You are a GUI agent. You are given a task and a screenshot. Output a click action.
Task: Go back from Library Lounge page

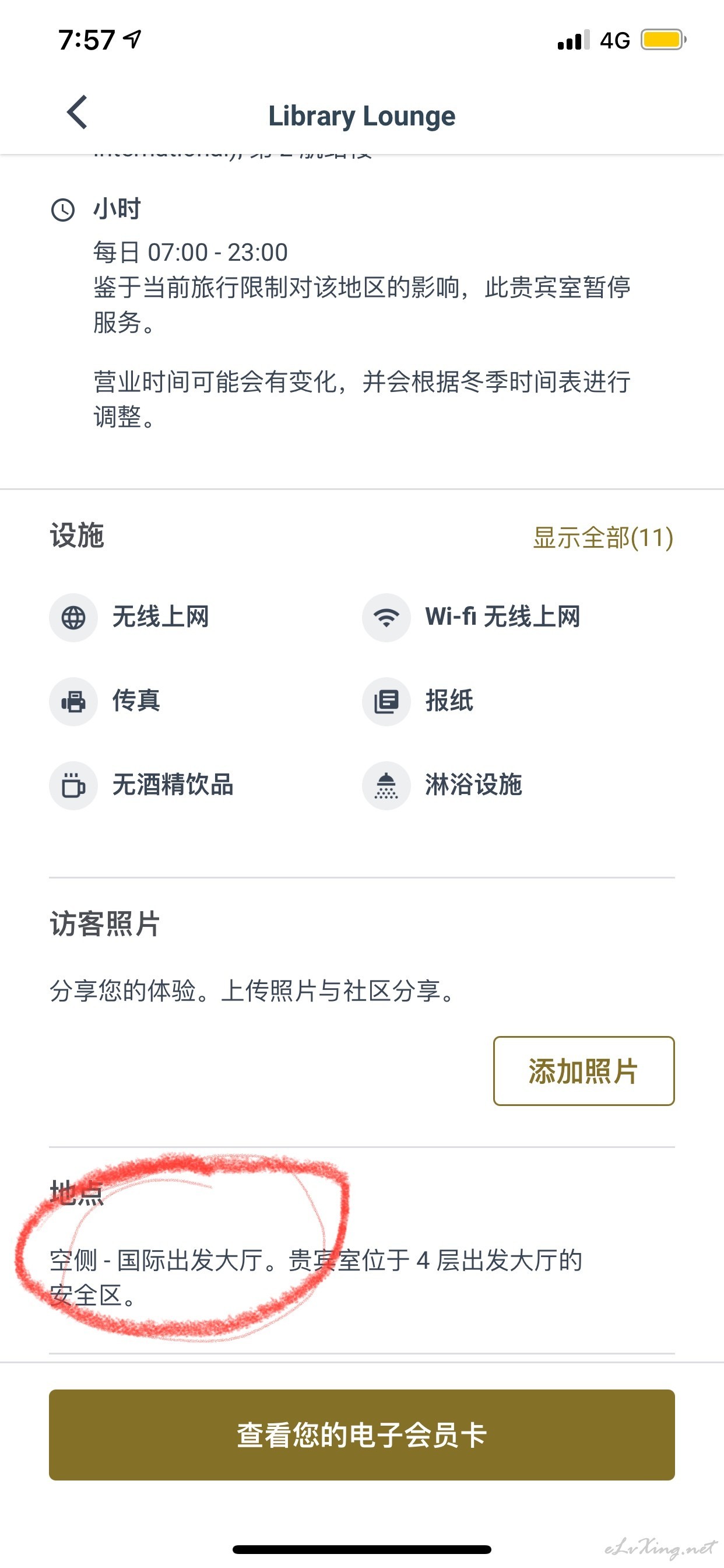tap(78, 113)
